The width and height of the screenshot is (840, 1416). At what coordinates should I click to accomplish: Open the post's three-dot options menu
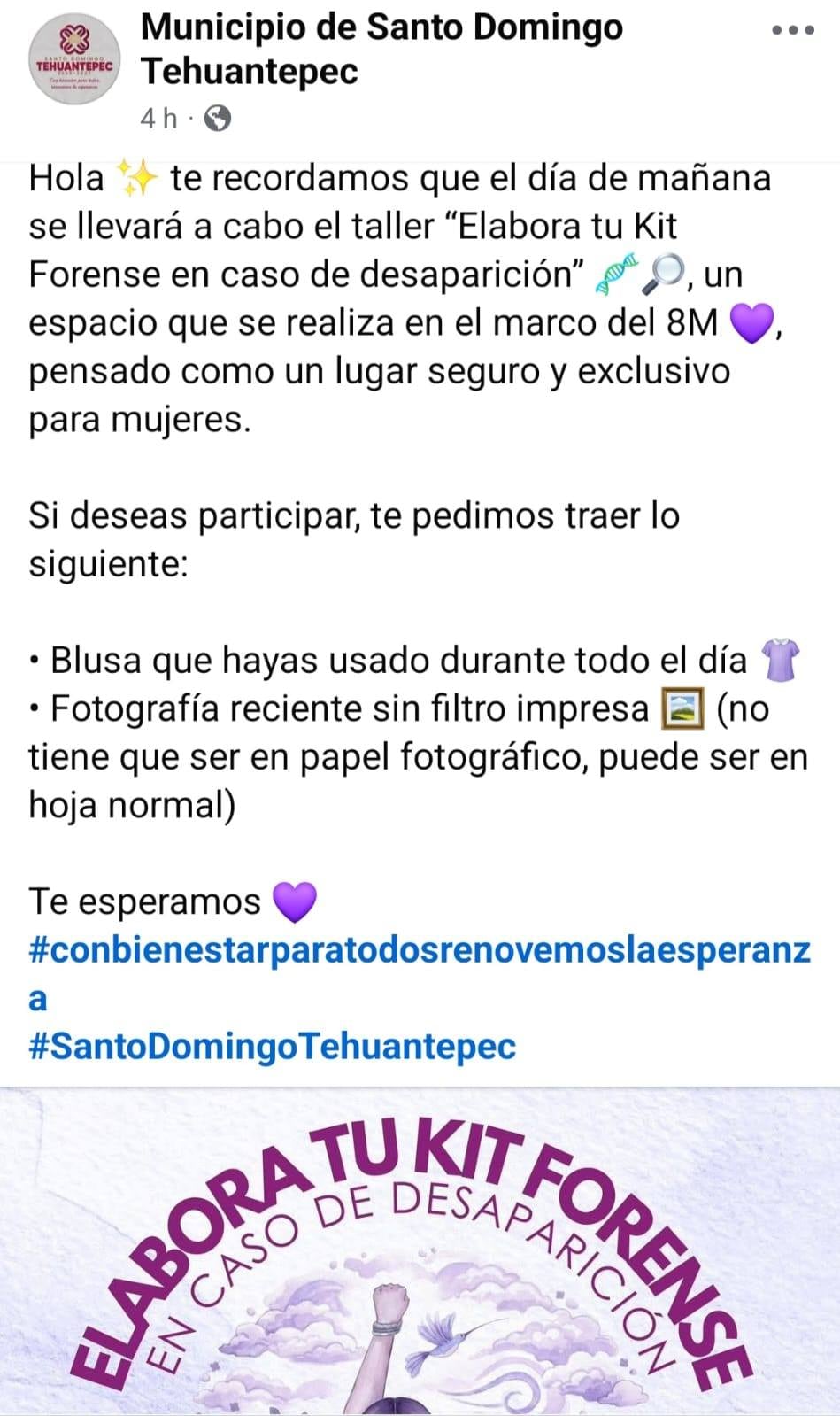pyautogui.click(x=792, y=31)
